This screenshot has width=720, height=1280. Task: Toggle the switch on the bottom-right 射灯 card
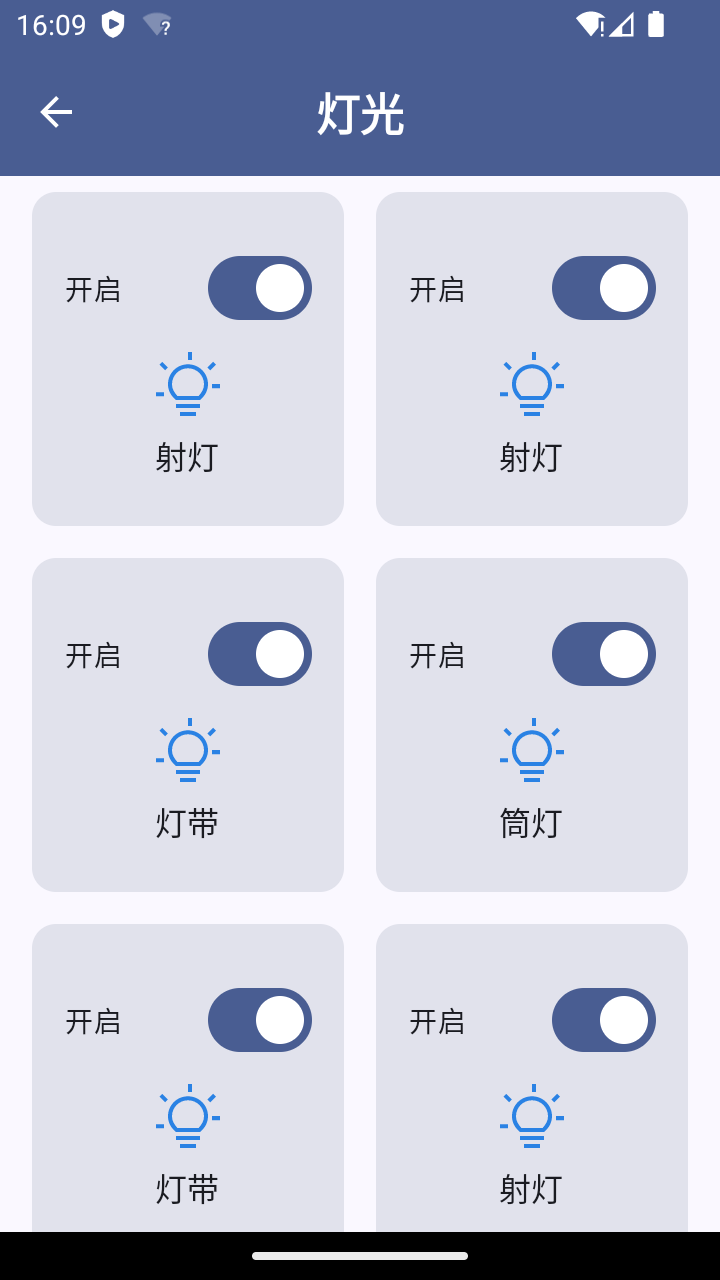(x=603, y=1020)
